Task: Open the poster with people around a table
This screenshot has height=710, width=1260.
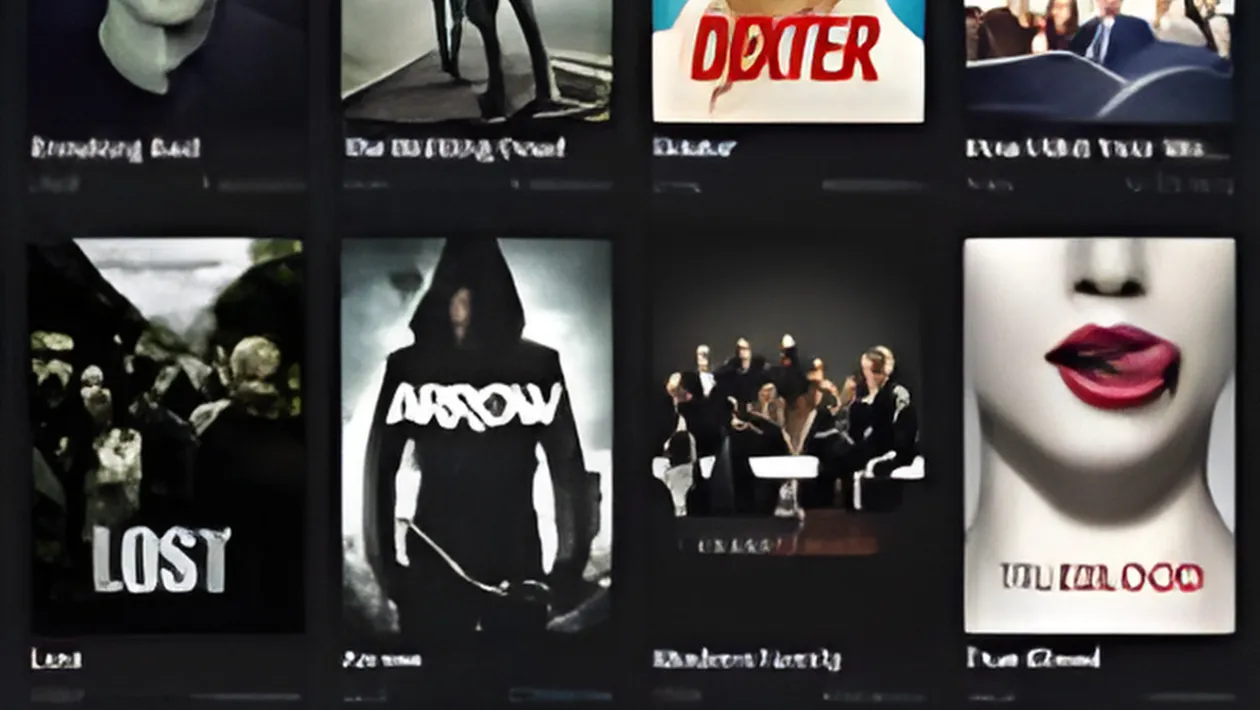Action: point(788,435)
